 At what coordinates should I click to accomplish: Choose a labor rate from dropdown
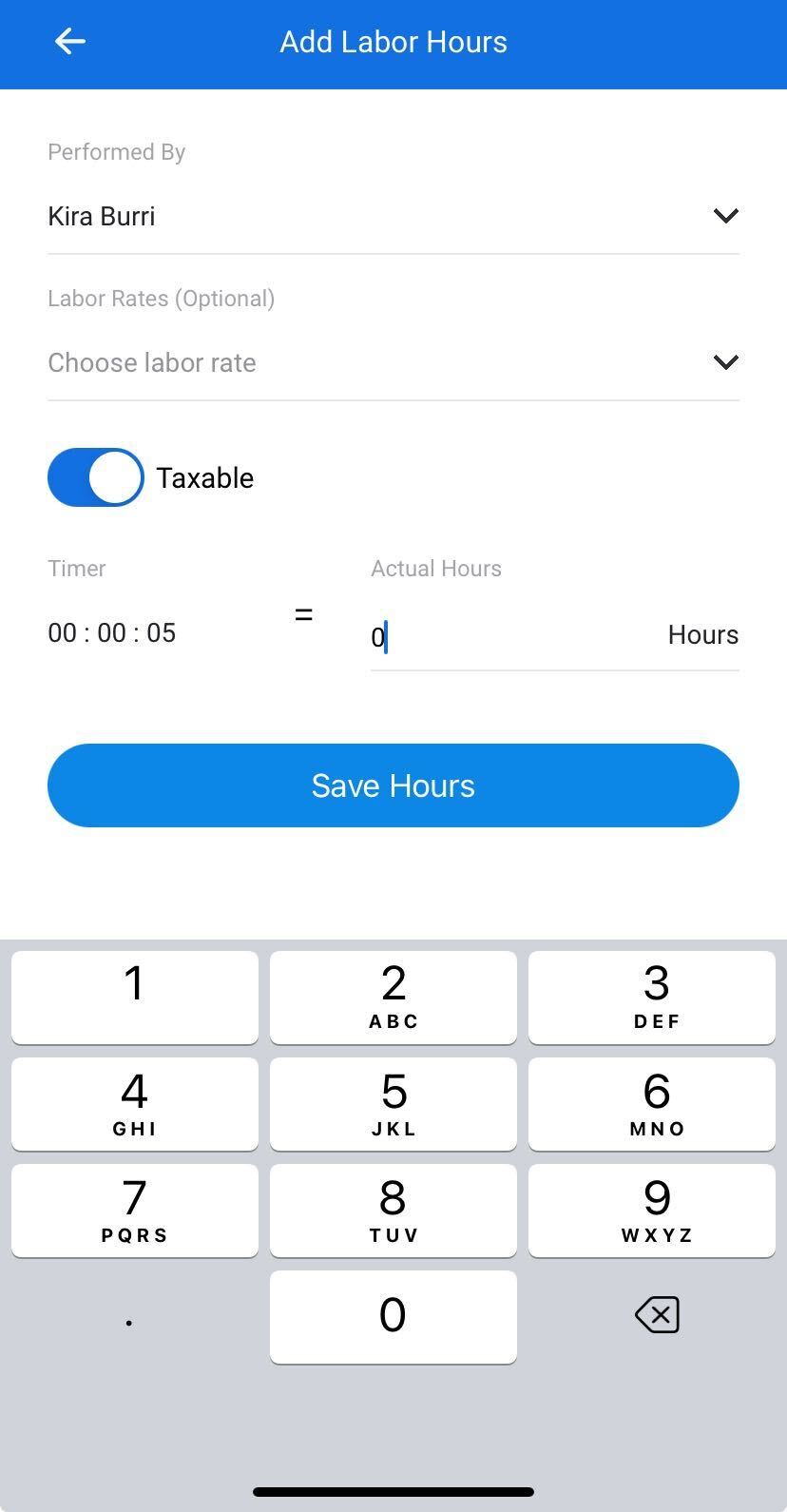393,363
